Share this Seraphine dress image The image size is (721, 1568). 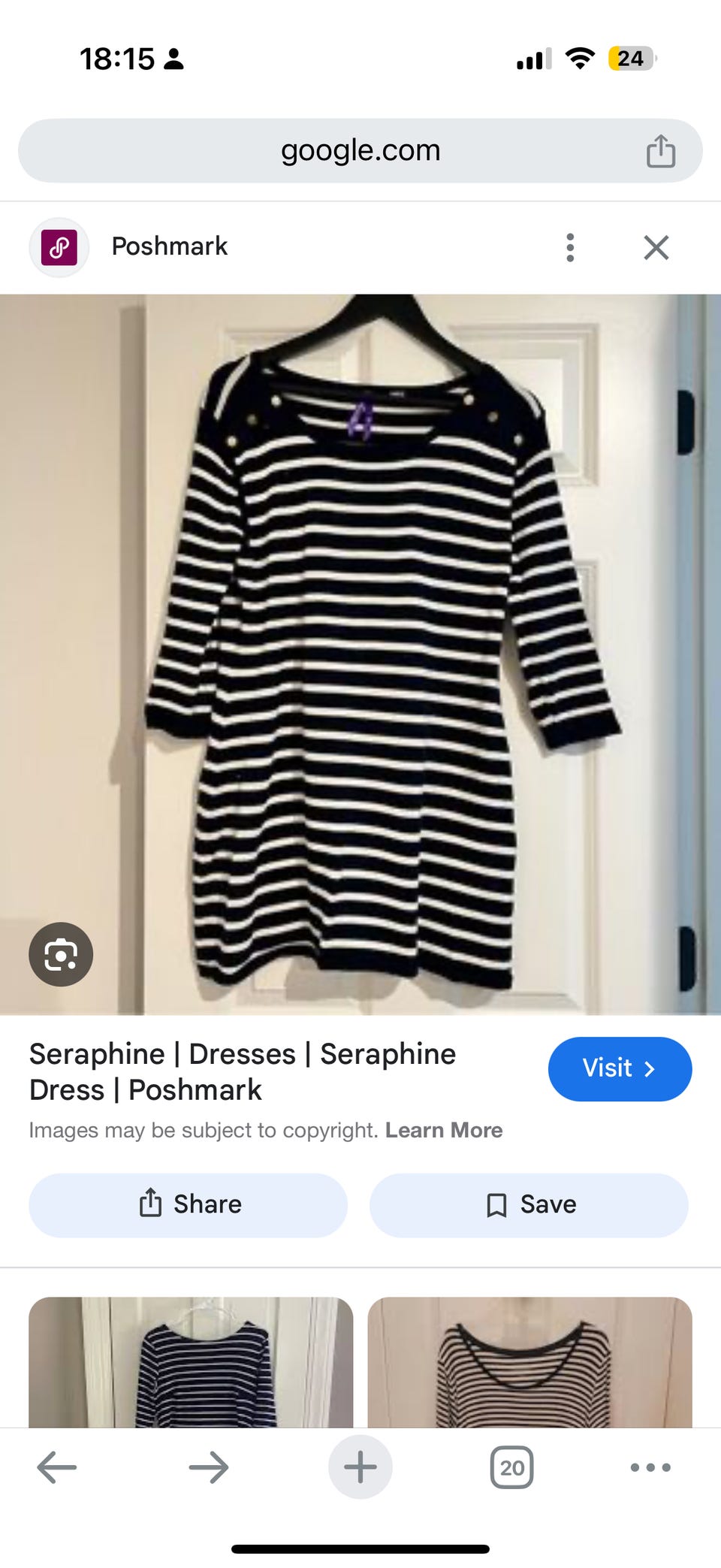tap(188, 1204)
